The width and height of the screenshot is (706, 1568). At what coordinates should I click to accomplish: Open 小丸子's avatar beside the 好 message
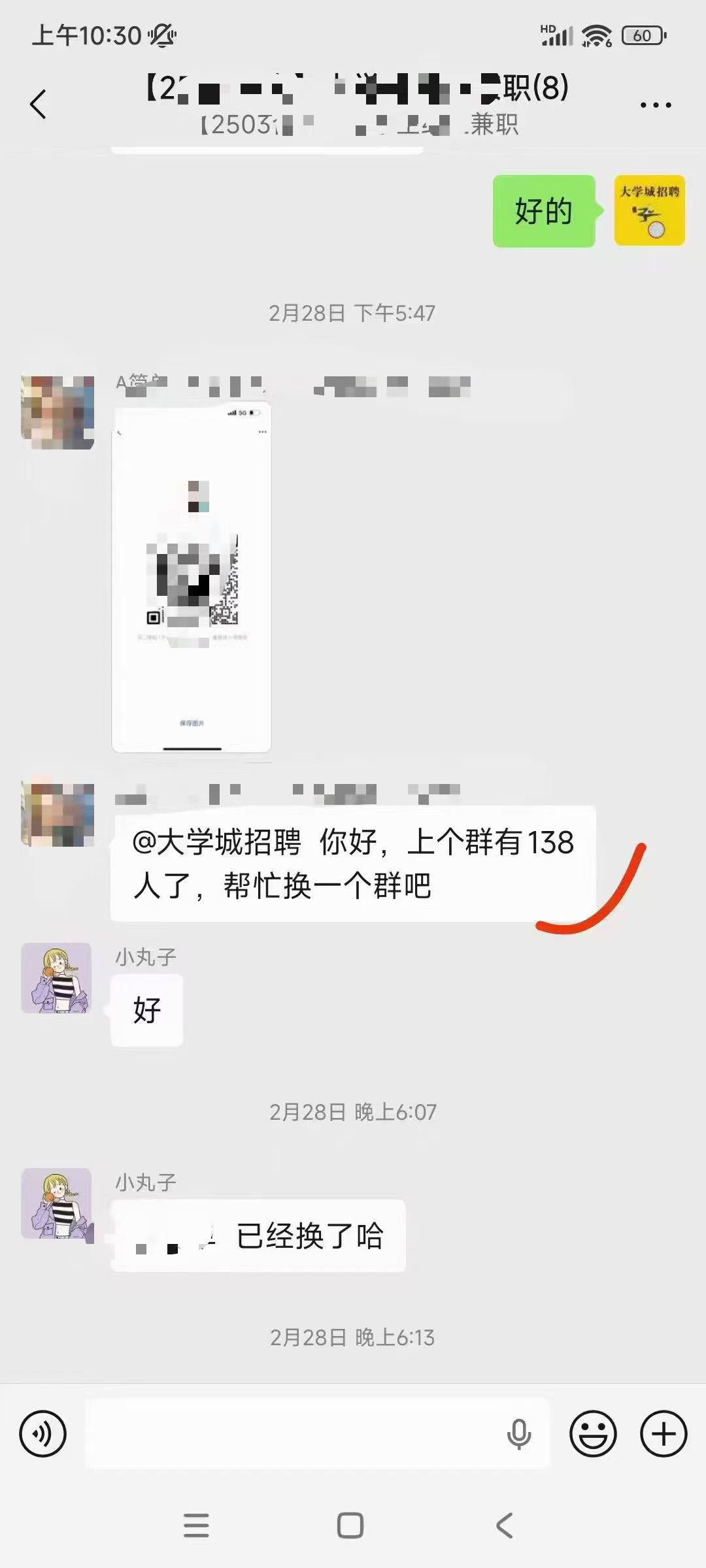(x=56, y=978)
